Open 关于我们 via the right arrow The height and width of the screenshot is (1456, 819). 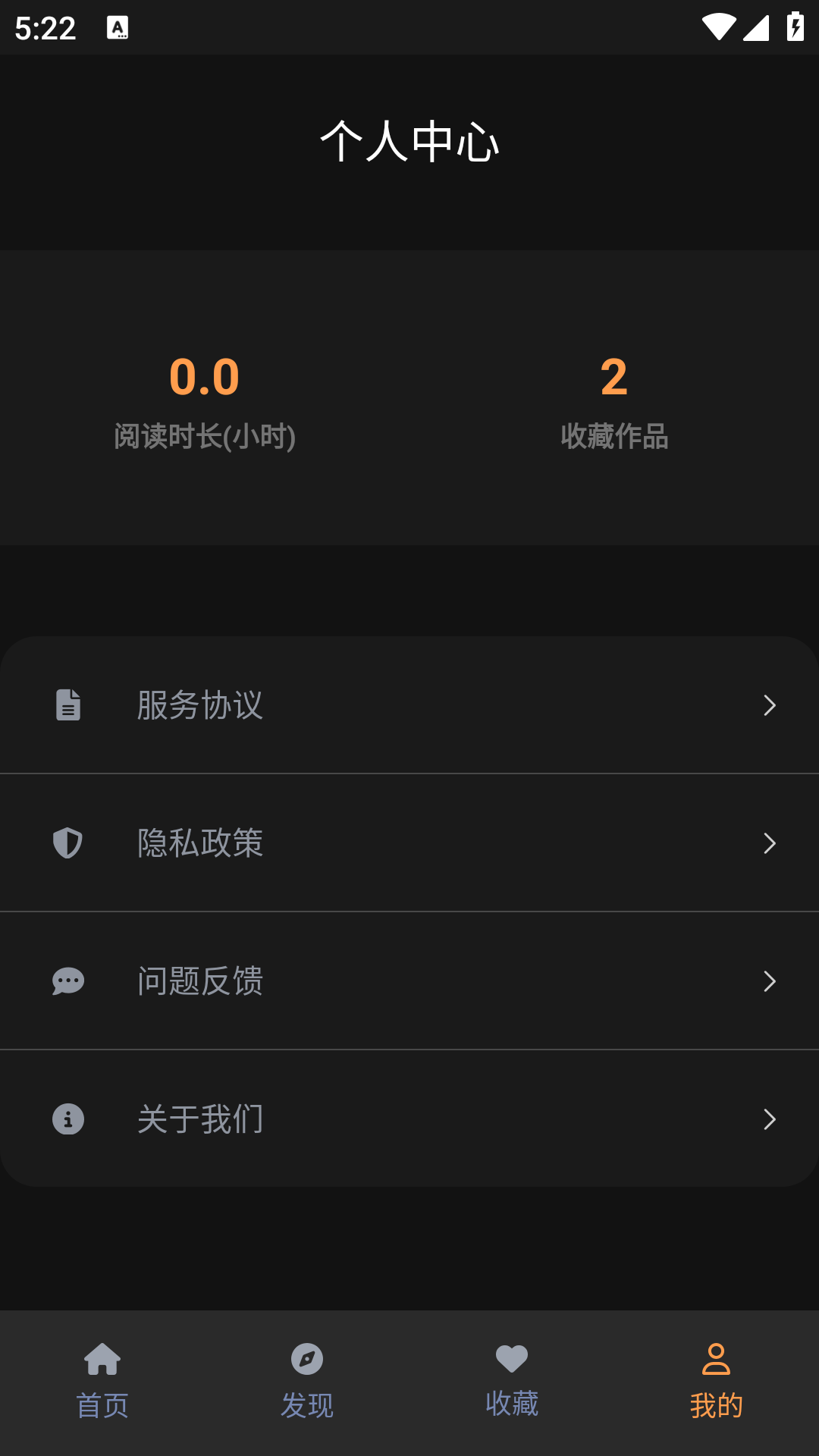click(769, 1119)
